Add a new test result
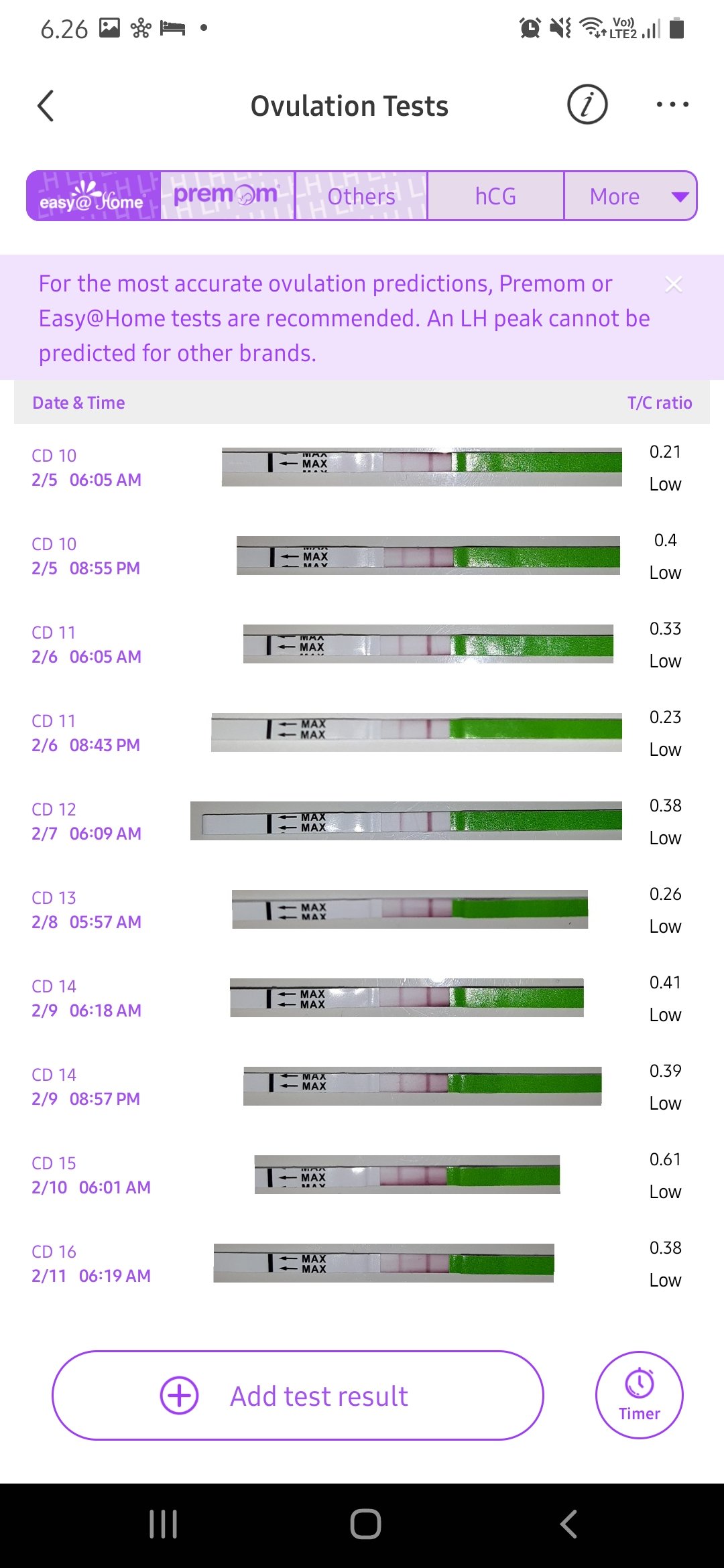The height and width of the screenshot is (1568, 724). [298, 1396]
